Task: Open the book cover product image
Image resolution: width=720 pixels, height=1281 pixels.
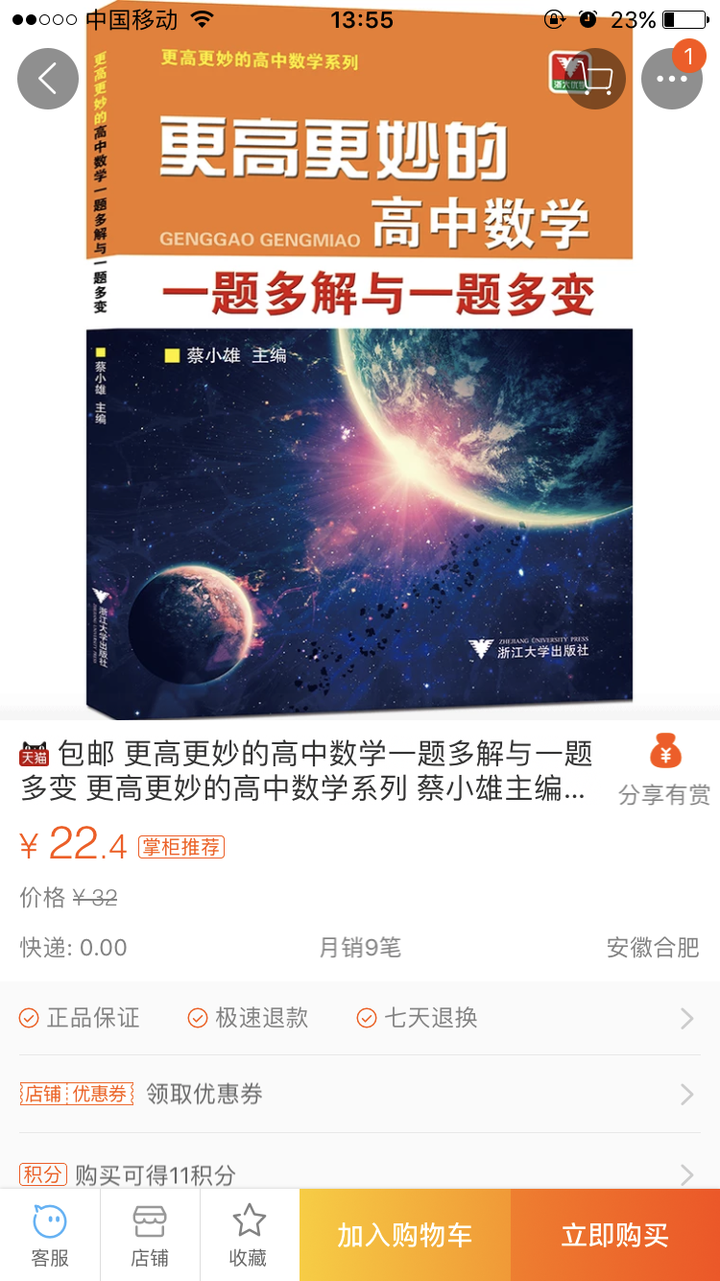Action: [x=360, y=400]
